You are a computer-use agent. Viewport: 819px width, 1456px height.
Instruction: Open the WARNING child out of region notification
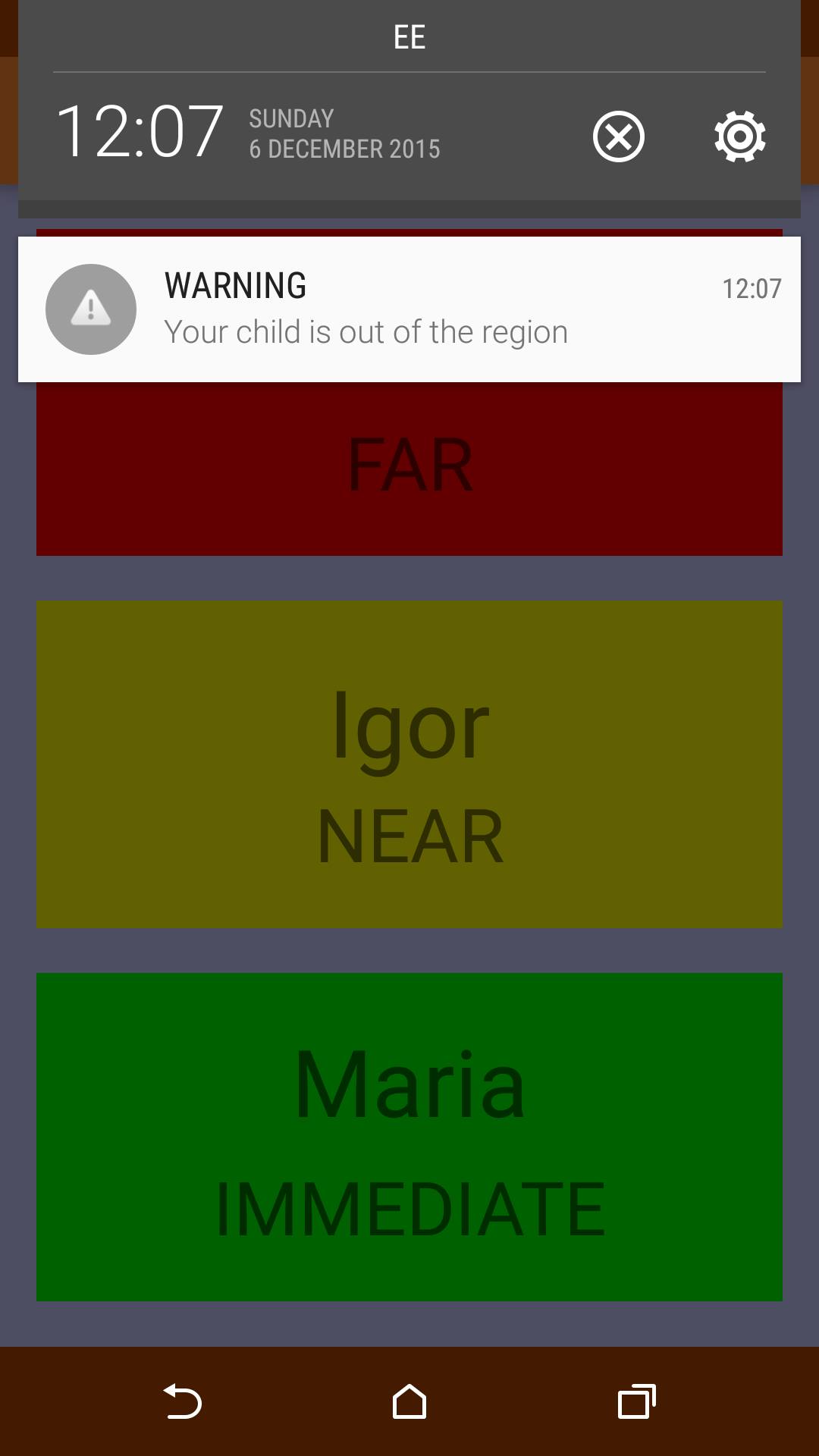tap(409, 309)
